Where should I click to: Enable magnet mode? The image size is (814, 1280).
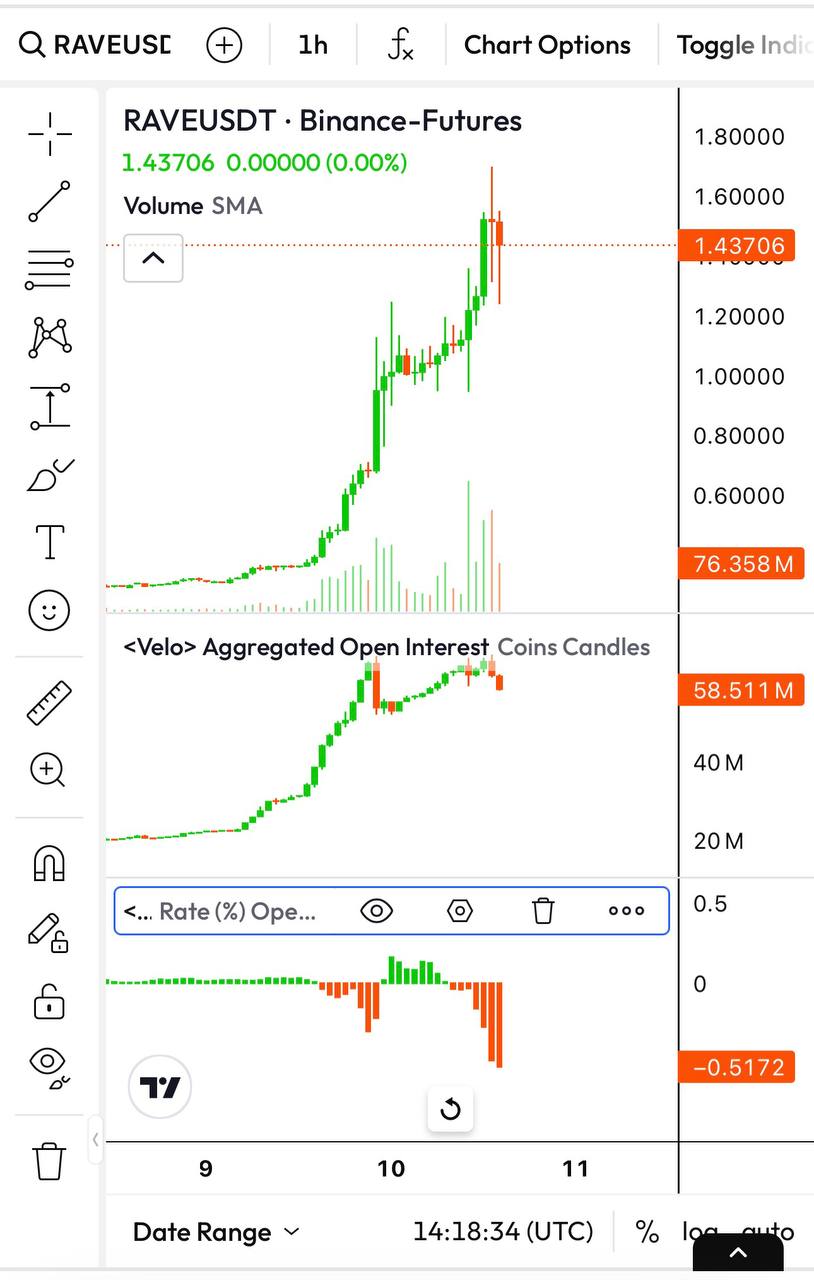49,862
